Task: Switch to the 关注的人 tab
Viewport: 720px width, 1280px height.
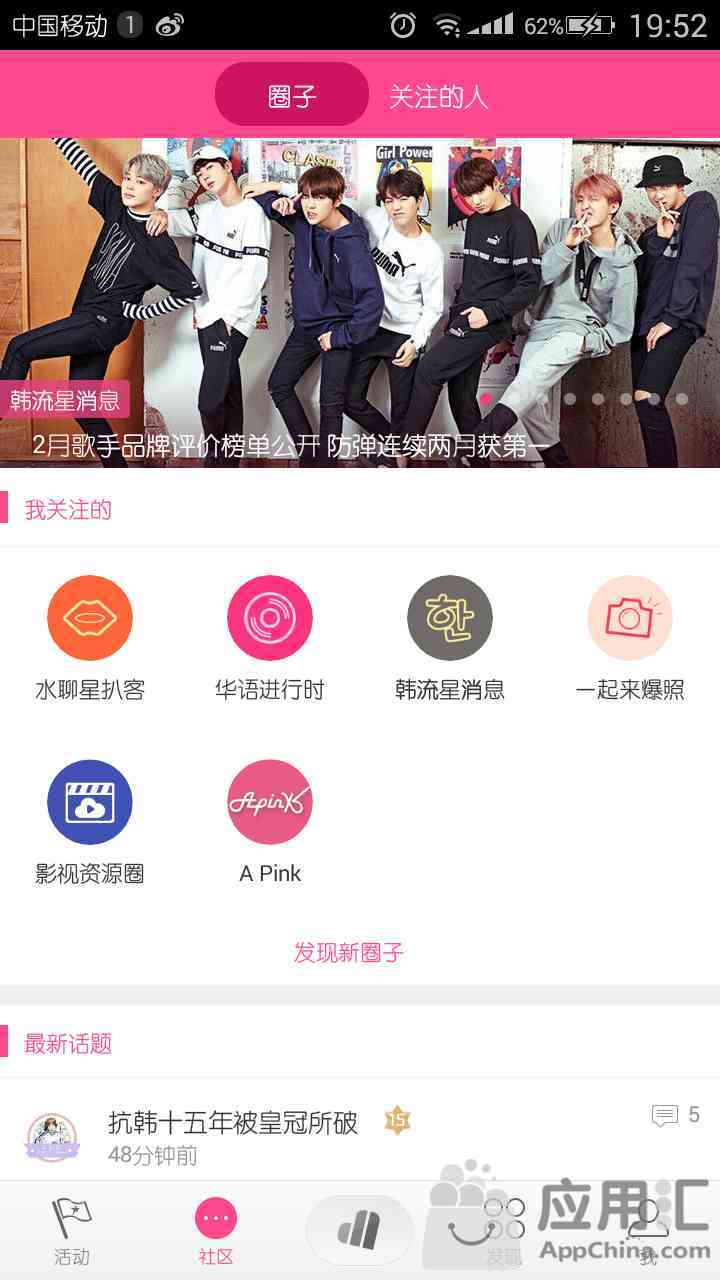Action: [x=438, y=97]
